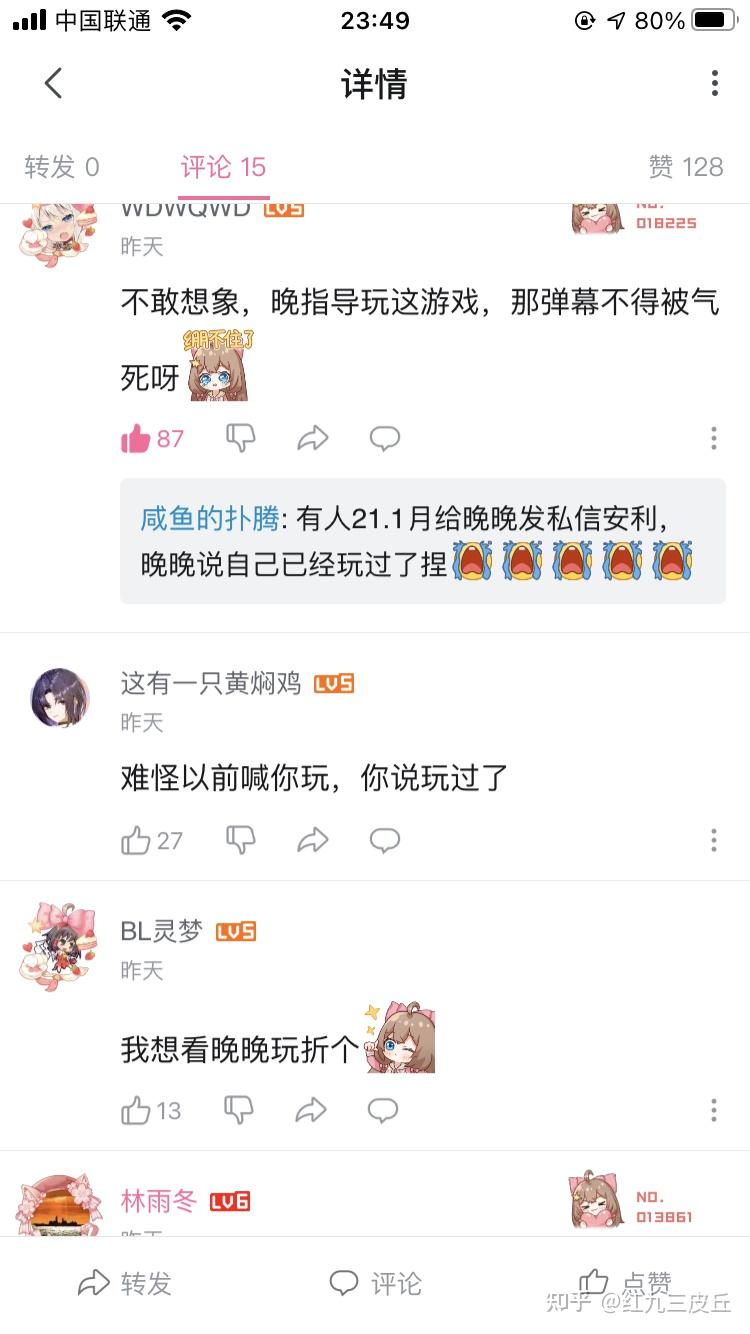This screenshot has height=1334, width=750.
Task: Open the three-dot menu in top right
Action: (714, 83)
